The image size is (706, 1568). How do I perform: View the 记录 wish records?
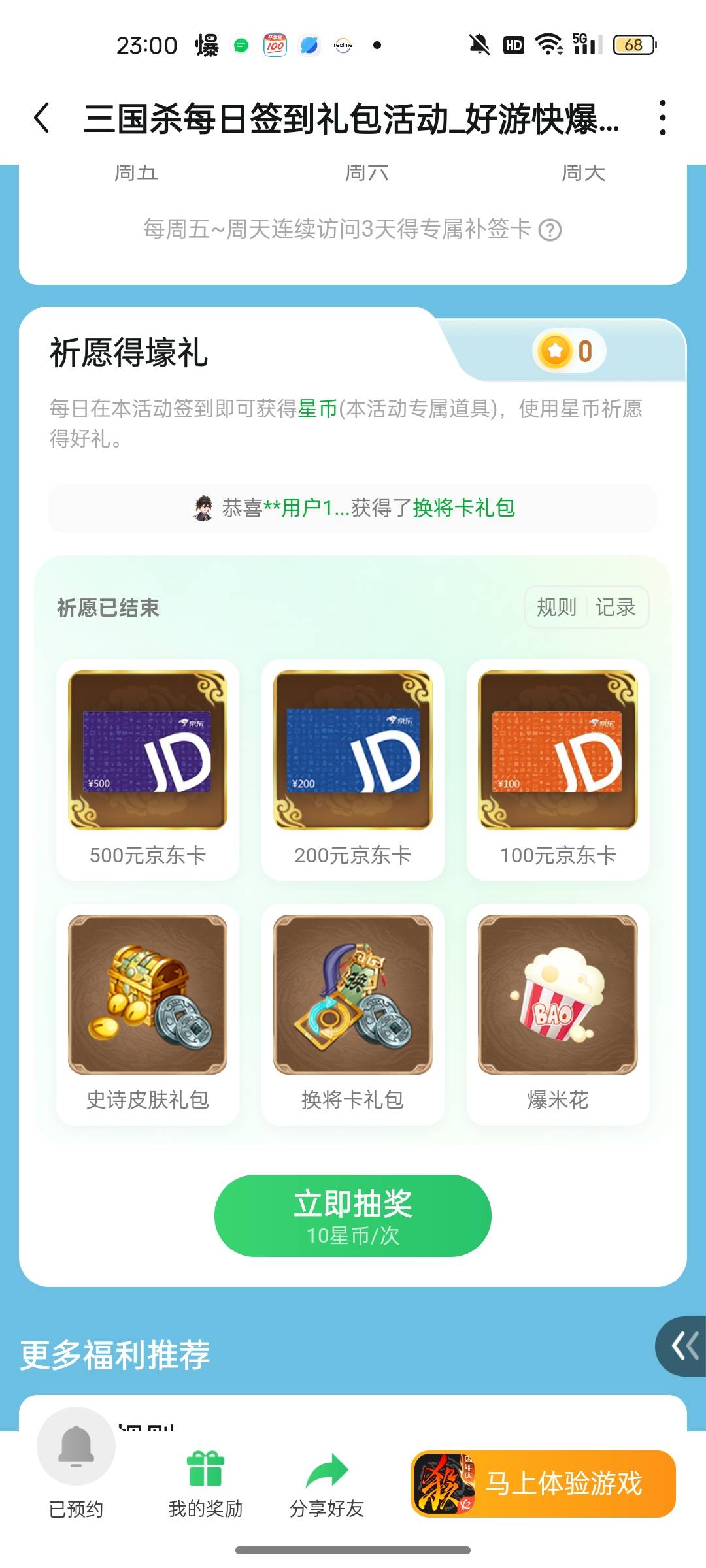(x=615, y=608)
